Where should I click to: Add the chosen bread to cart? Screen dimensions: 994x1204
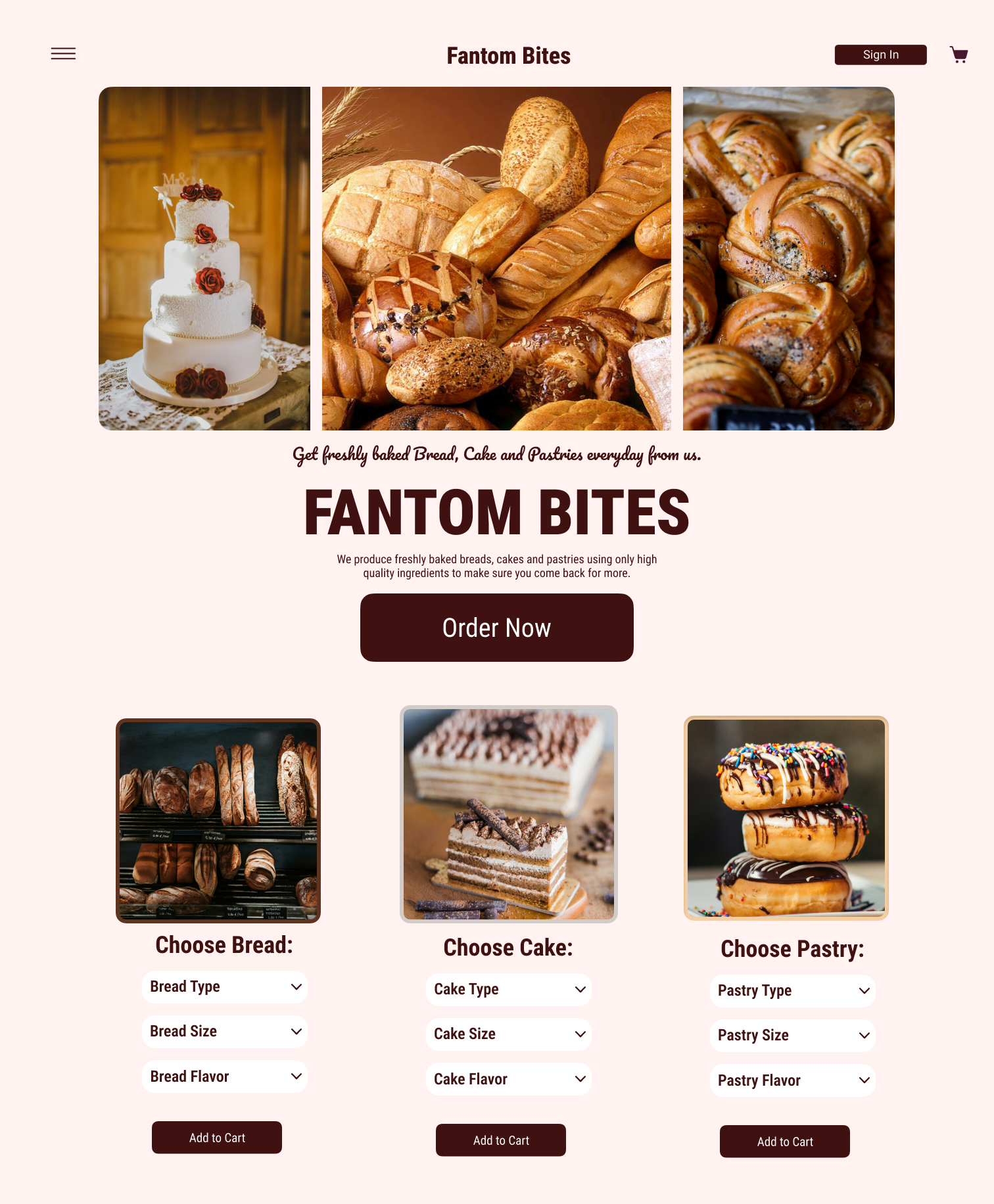[x=216, y=1138]
